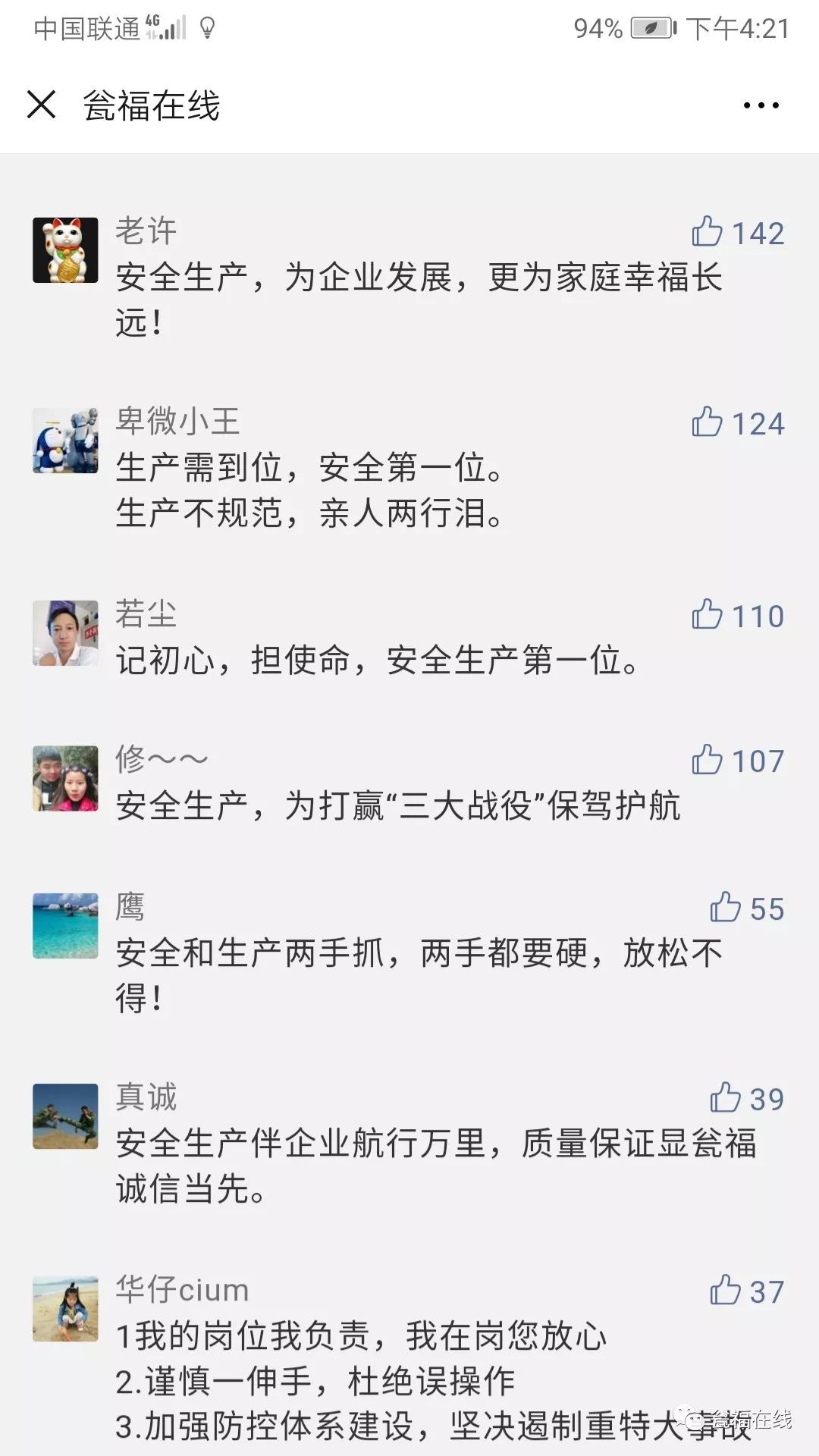Like 真诚's comment
819x1456 pixels.
[x=726, y=1097]
